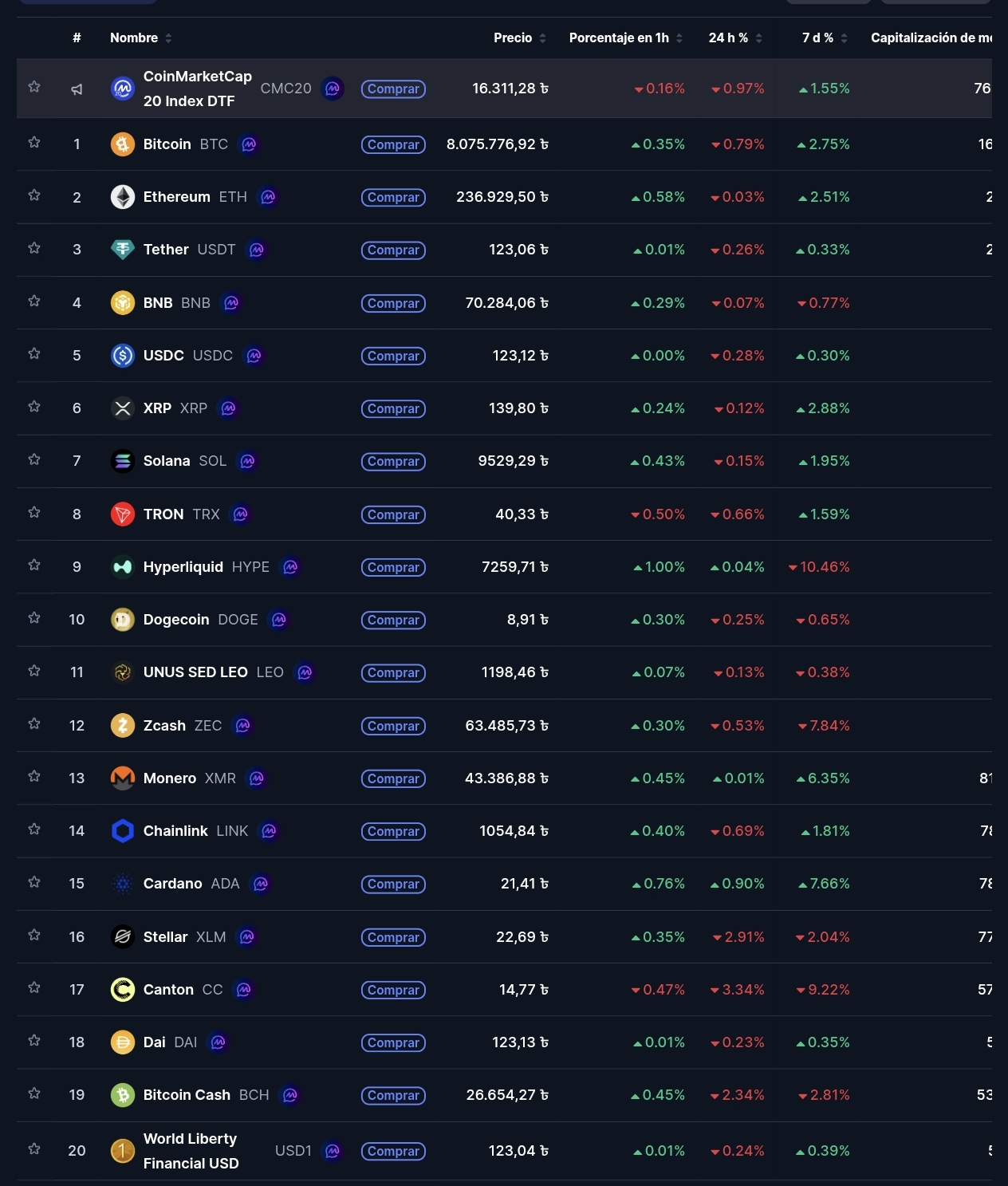Star Chainlink in the watchlist
The width and height of the screenshot is (1008, 1186).
point(34,829)
